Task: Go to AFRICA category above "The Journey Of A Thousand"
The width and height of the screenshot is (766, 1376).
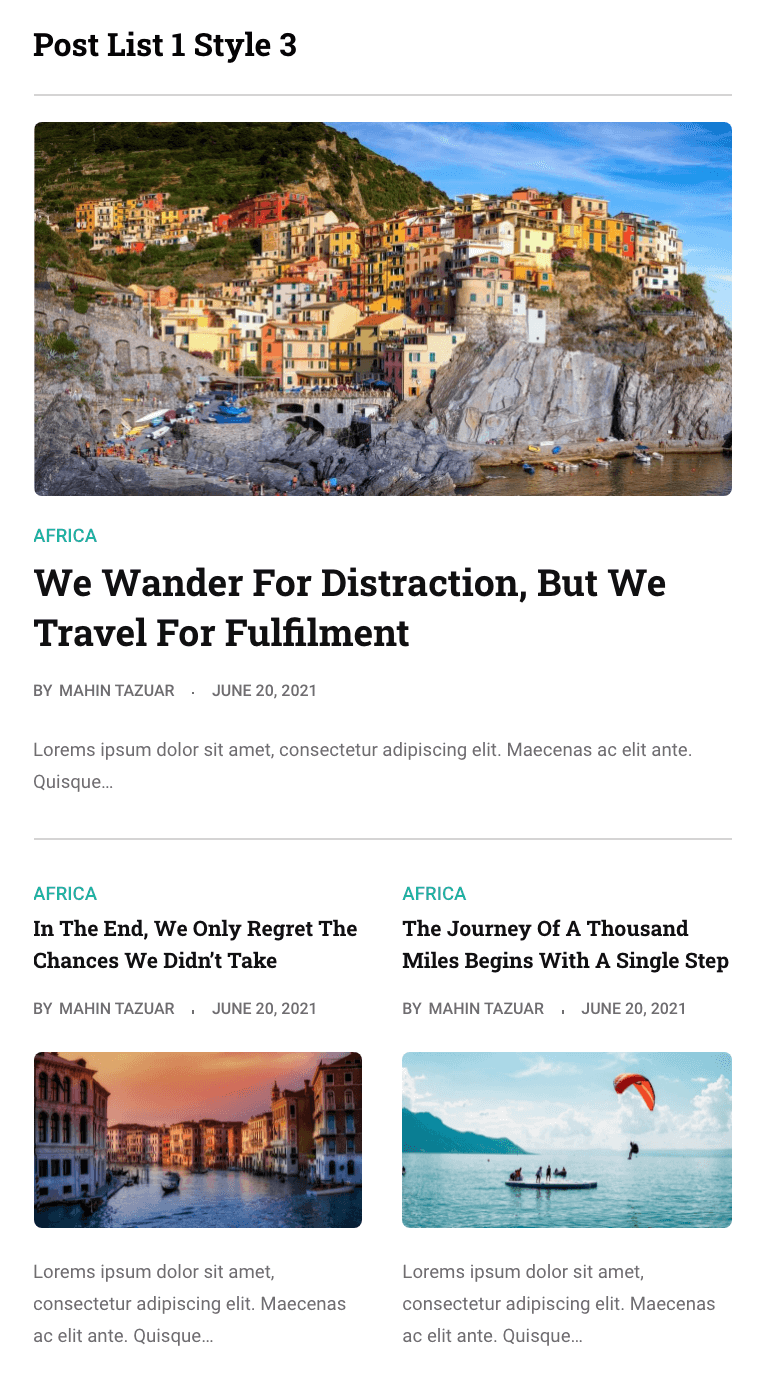Action: click(x=434, y=894)
